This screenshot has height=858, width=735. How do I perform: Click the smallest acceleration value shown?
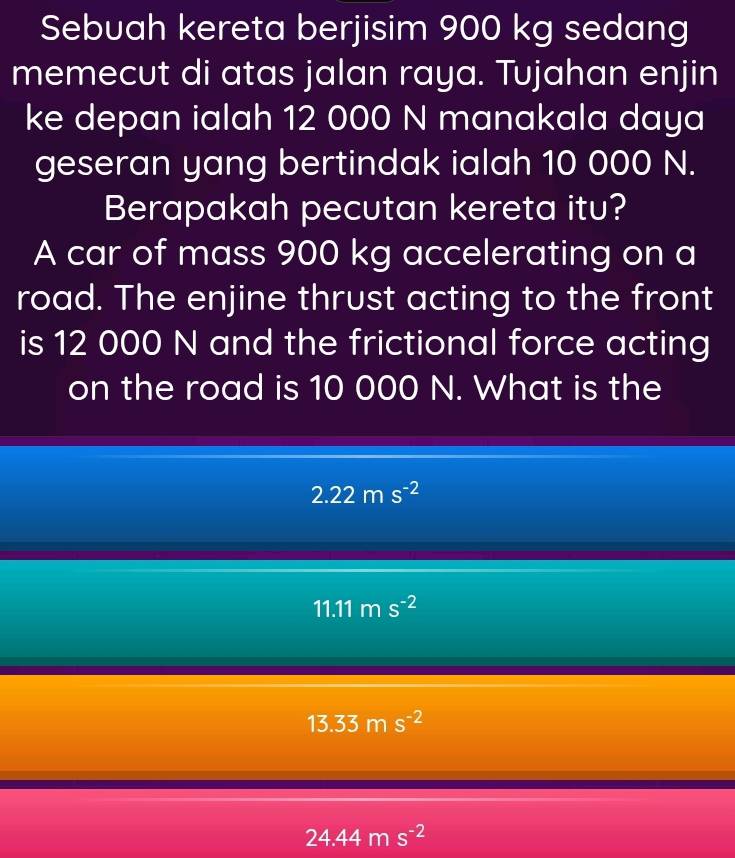click(x=367, y=494)
